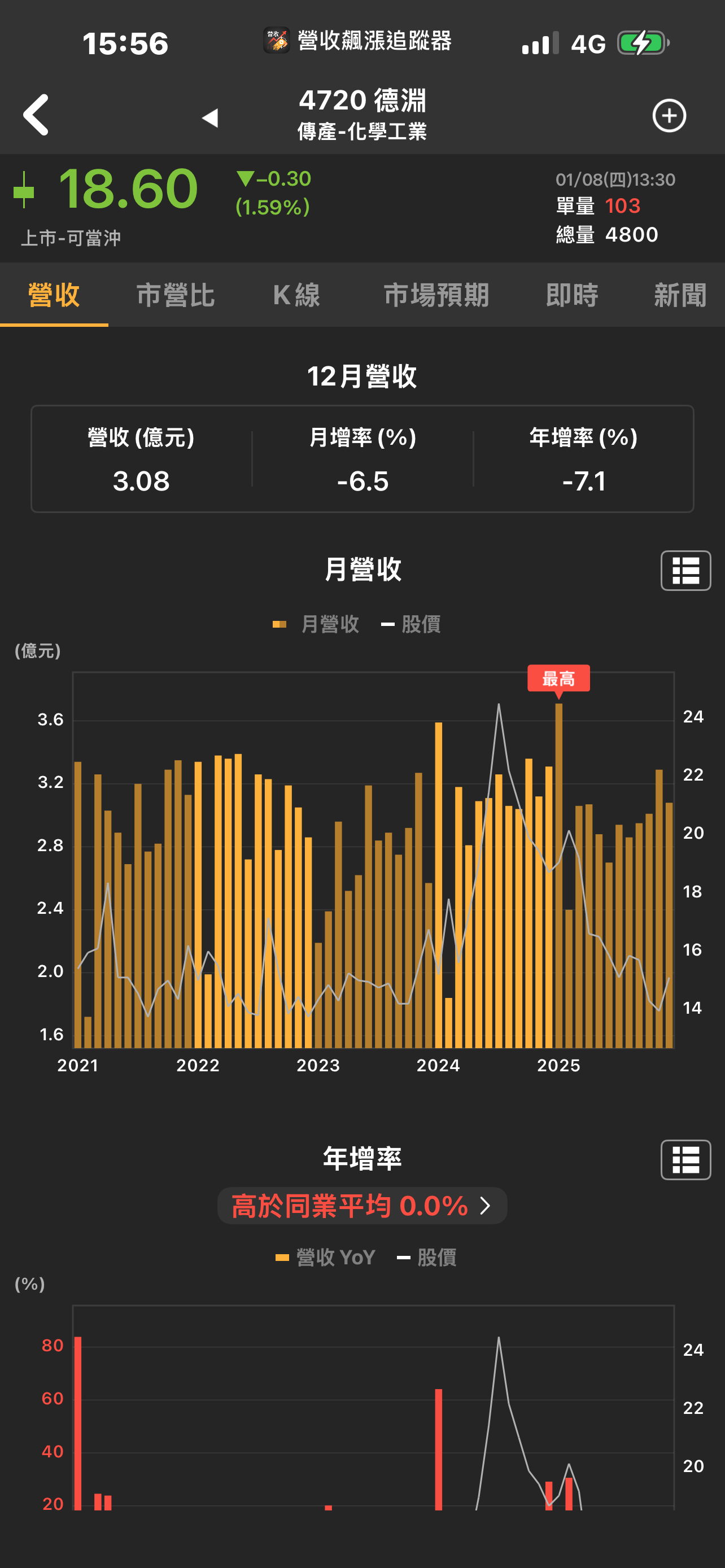Viewport: 725px width, 1568px height.
Task: Show 月營收 data as a table list
Action: [x=685, y=570]
